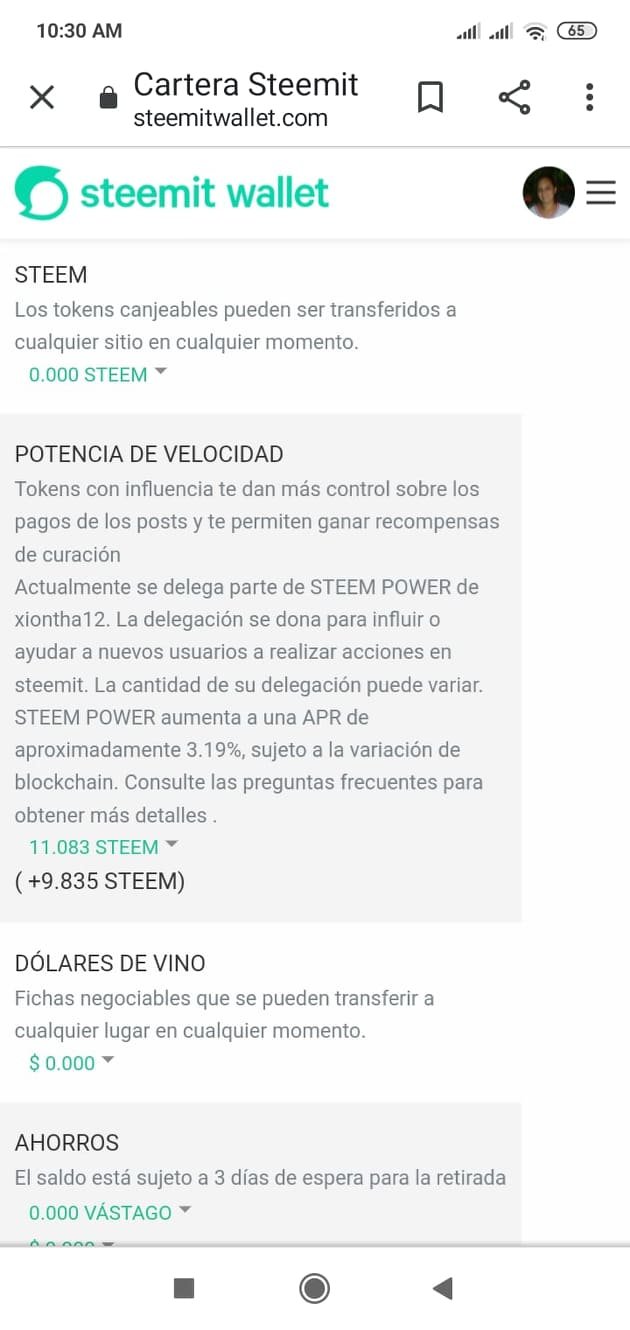Go to the Steemit Wallet home logo
This screenshot has height=1330, width=630.
pos(172,192)
